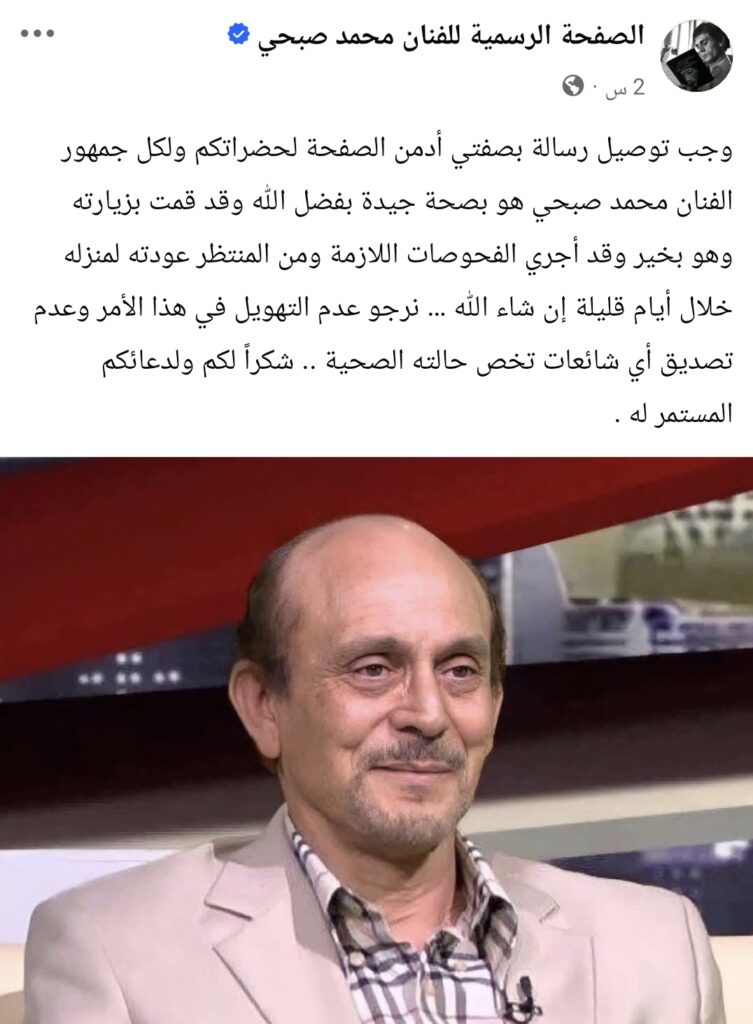Tap the 2 س post timestamp
The height and width of the screenshot is (1024, 753).
[626, 87]
